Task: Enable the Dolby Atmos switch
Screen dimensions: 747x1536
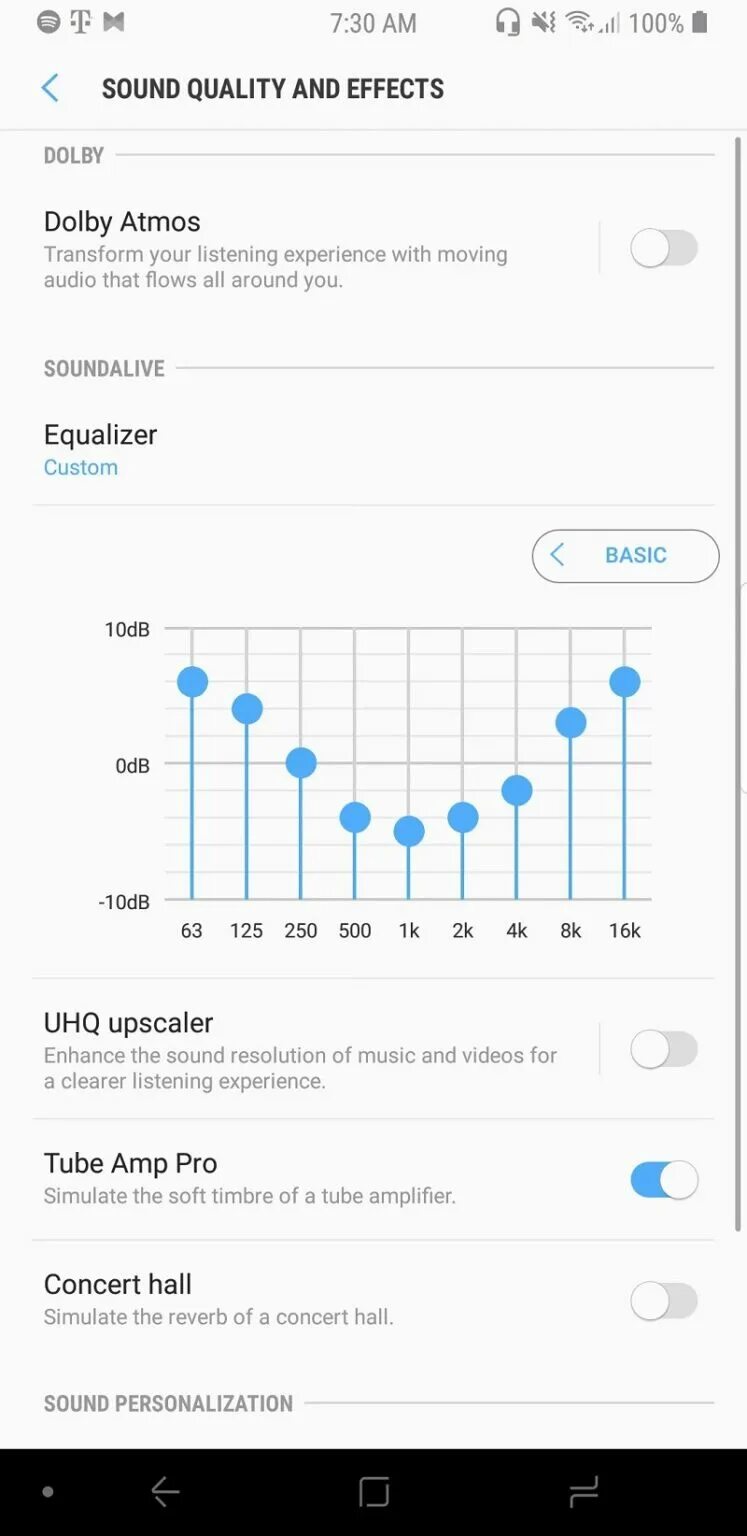Action: pyautogui.click(x=663, y=248)
